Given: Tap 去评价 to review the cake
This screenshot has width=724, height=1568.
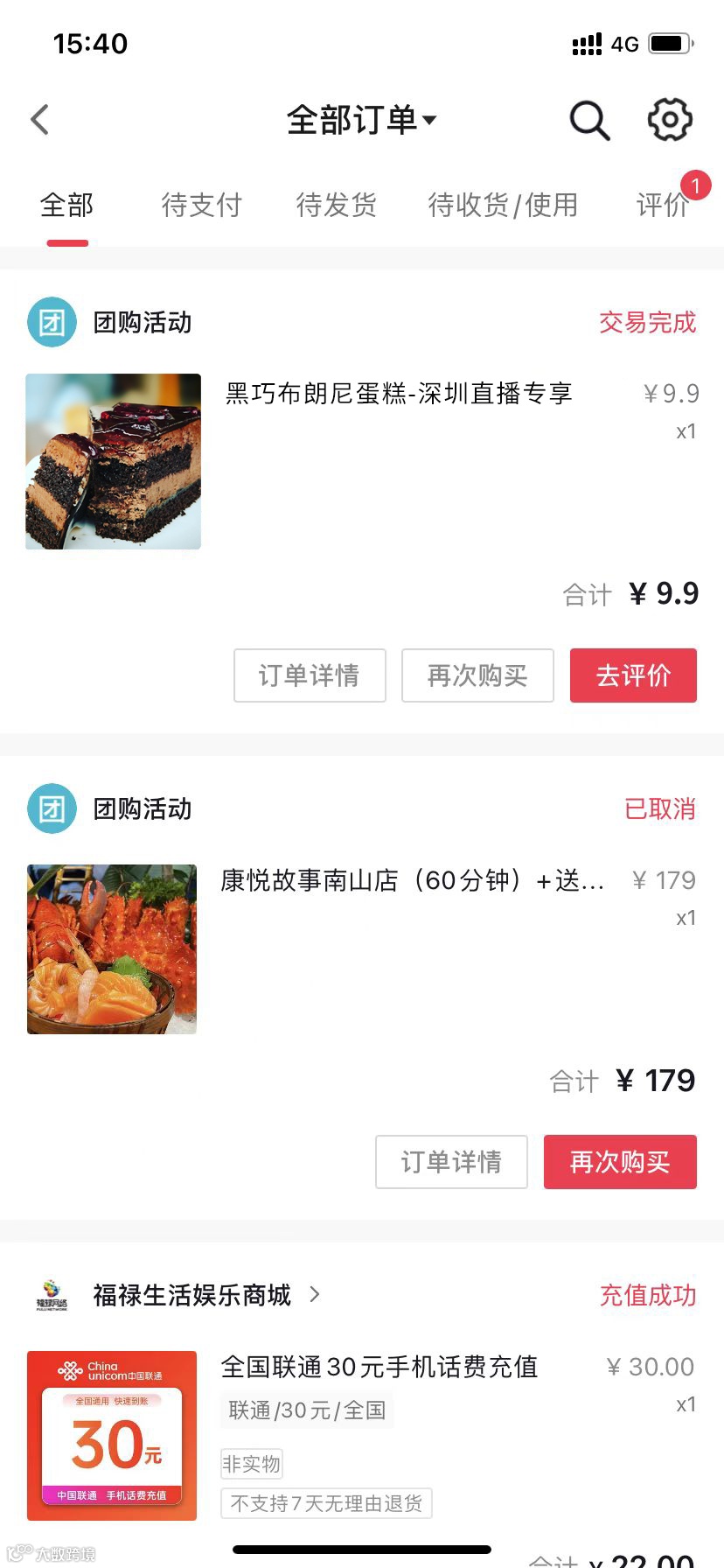Looking at the screenshot, I should pyautogui.click(x=633, y=675).
